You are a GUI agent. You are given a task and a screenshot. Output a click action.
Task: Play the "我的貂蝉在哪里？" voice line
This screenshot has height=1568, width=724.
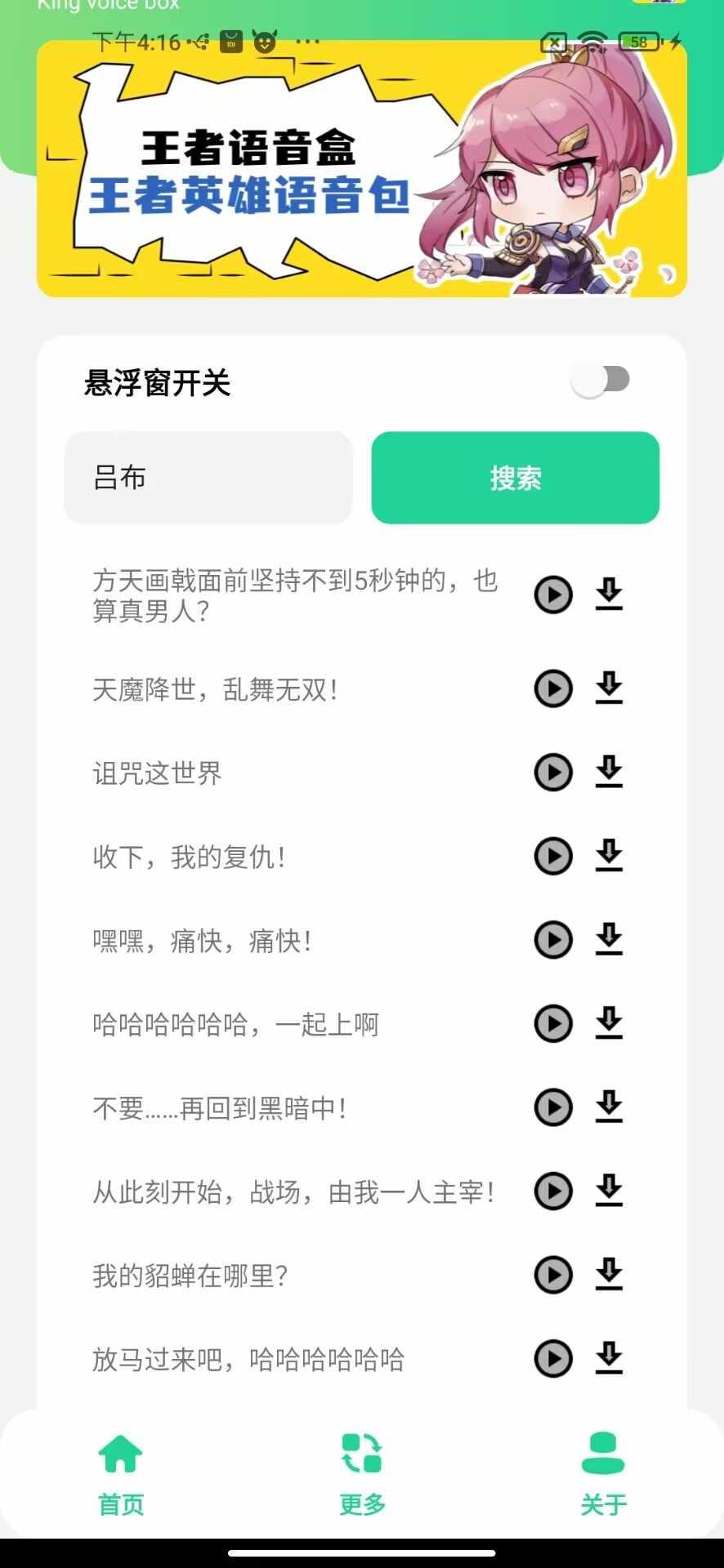pos(554,1275)
